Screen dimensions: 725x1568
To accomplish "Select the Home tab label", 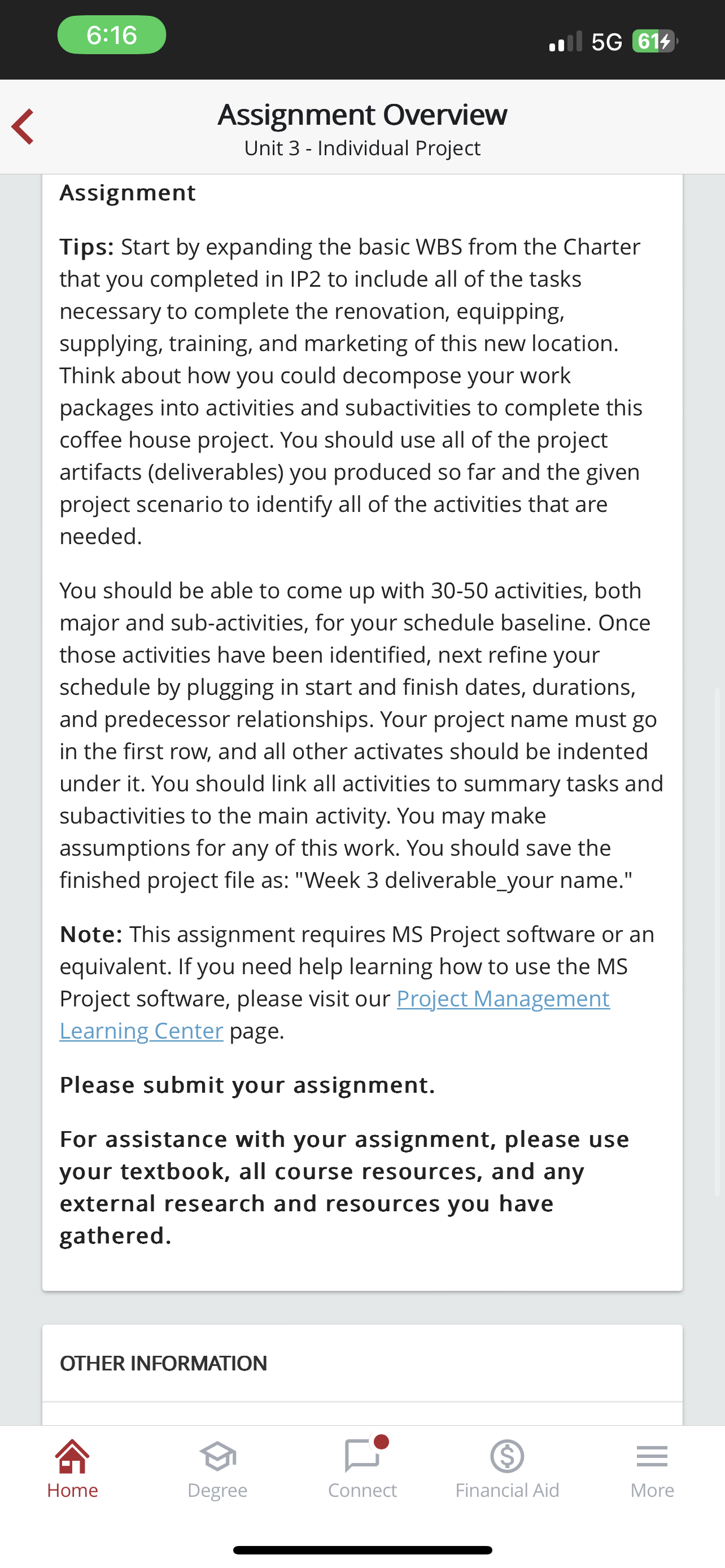I will tap(72, 1491).
